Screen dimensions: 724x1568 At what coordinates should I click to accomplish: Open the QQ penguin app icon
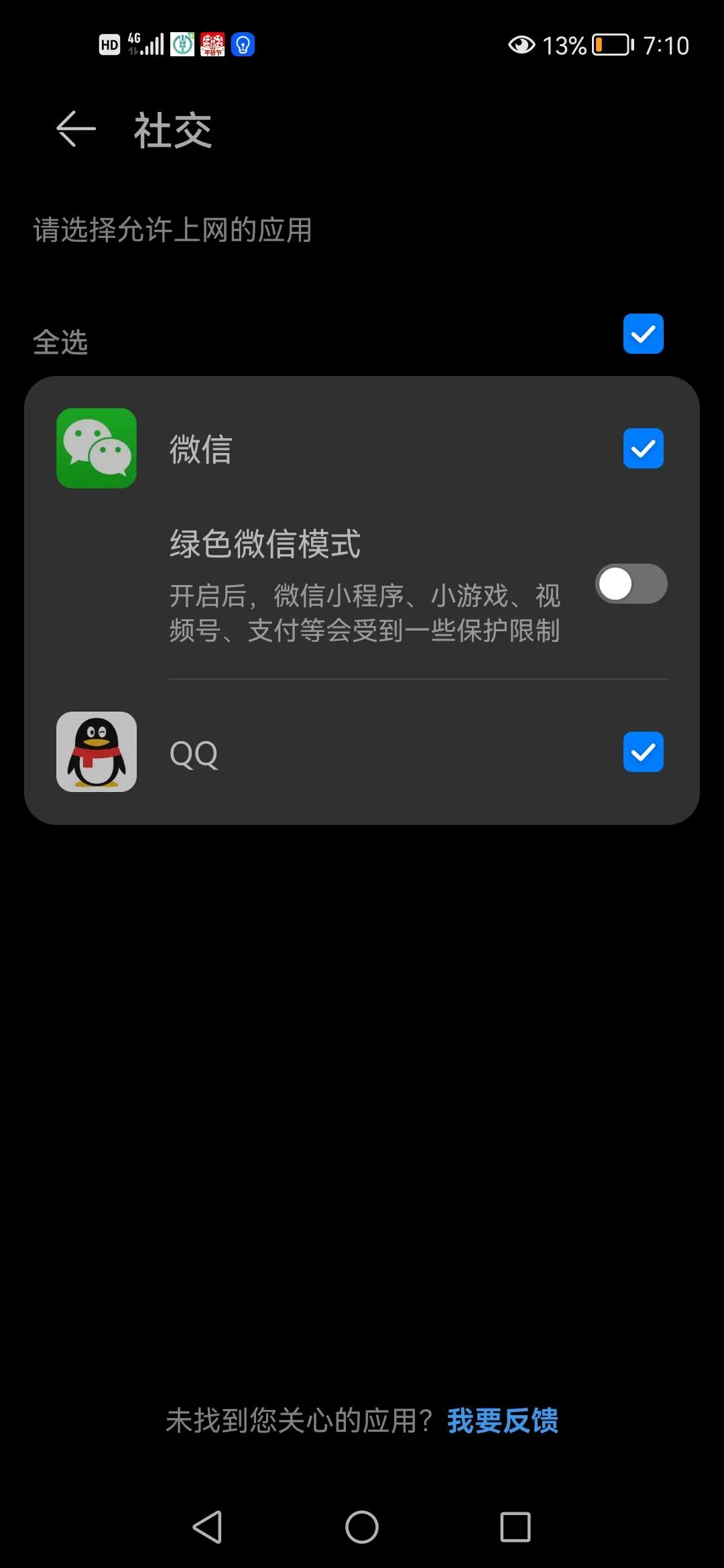(97, 753)
